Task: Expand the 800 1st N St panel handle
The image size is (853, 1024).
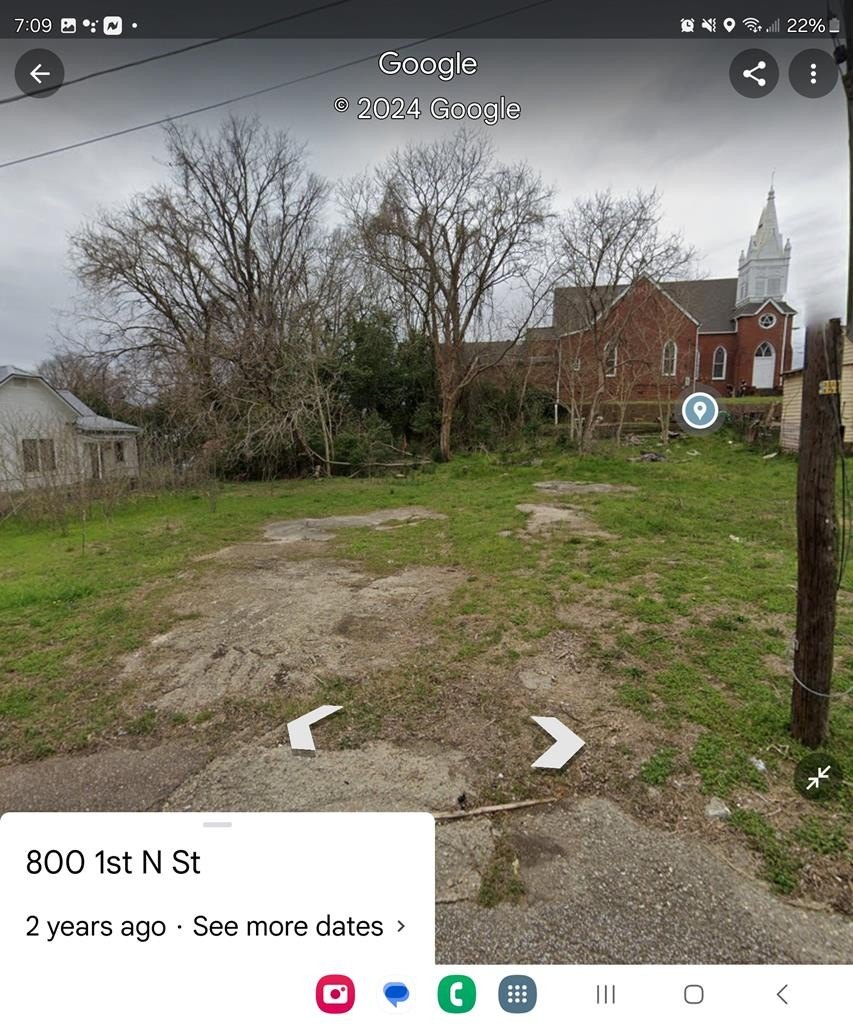Action: (217, 825)
